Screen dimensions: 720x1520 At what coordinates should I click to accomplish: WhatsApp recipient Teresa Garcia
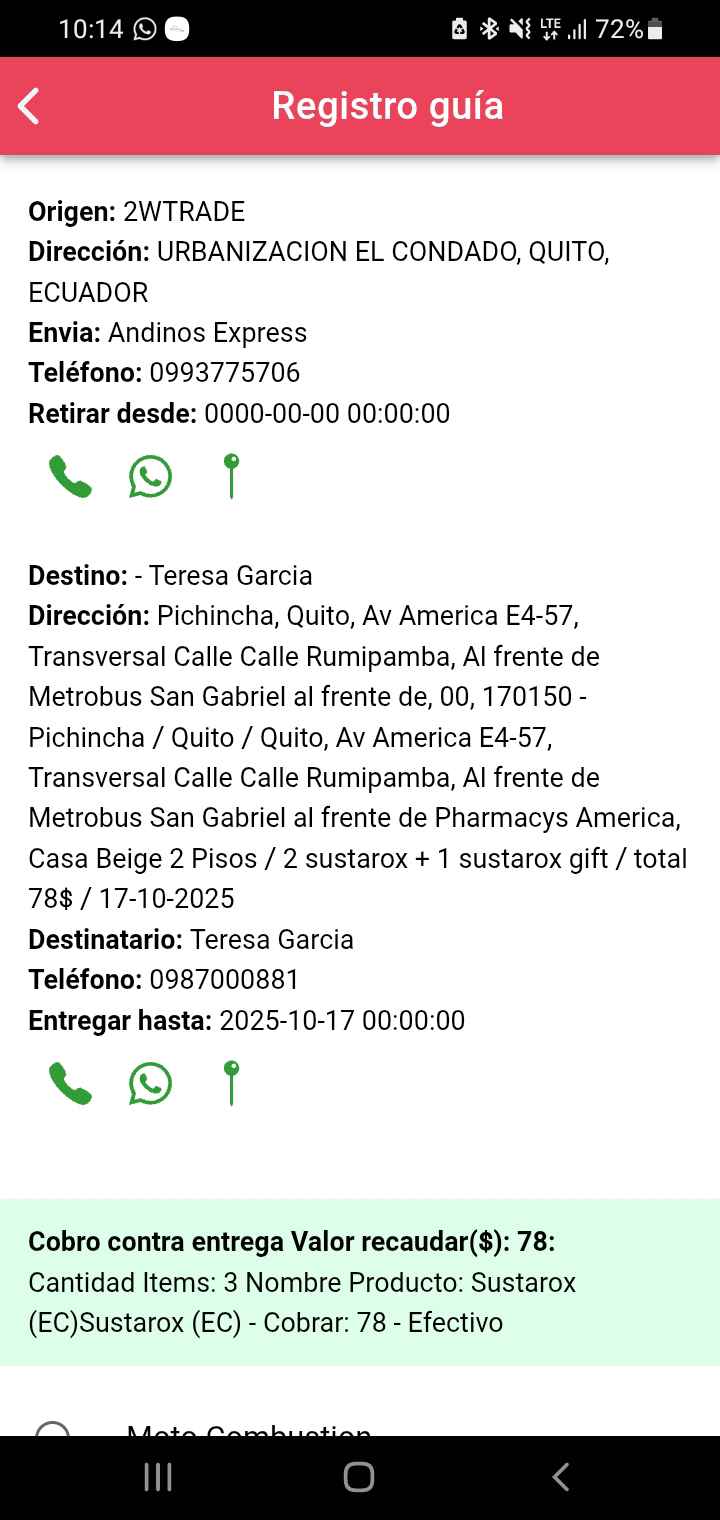(x=150, y=1083)
